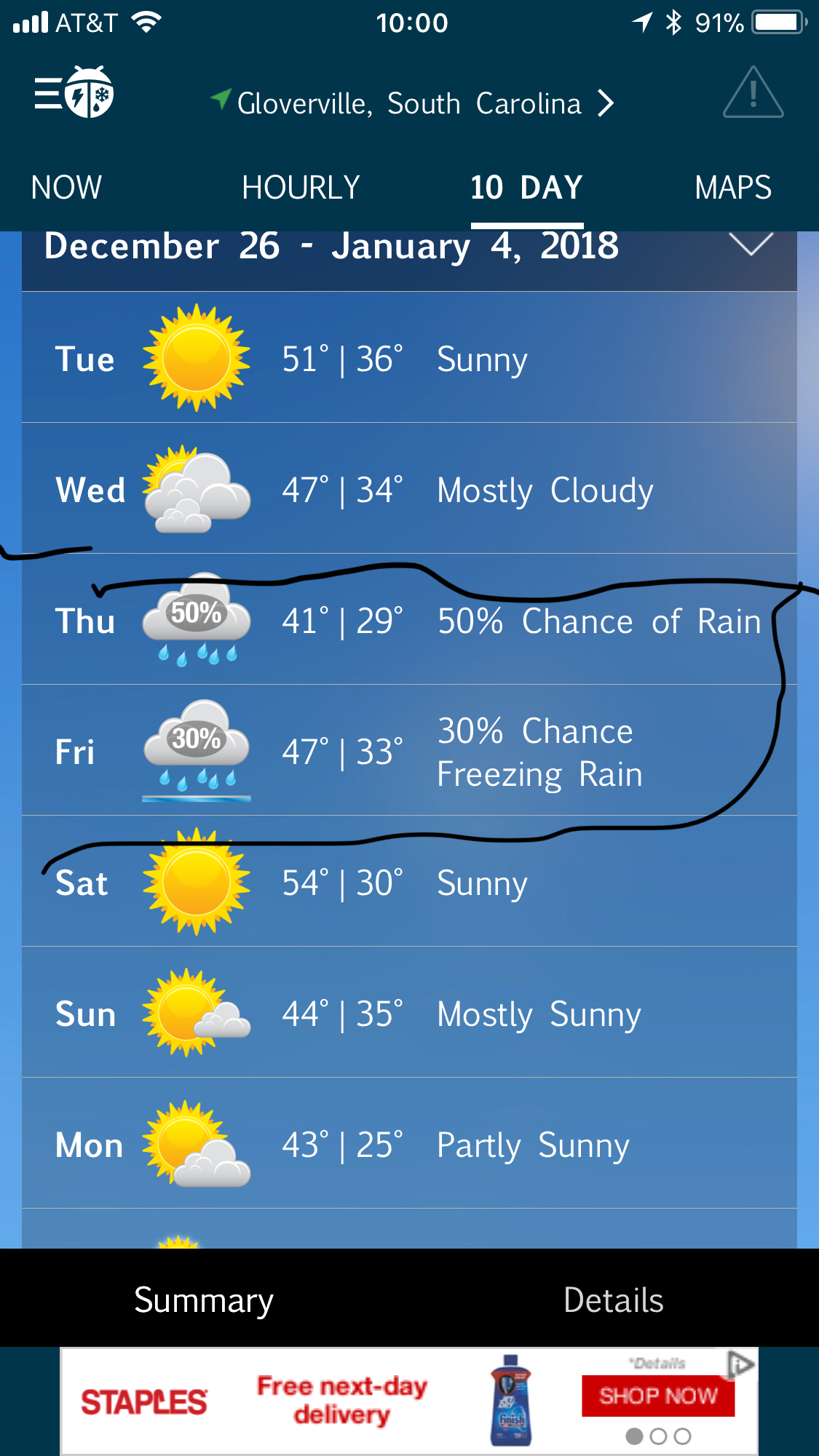Change location from Gloverville, South Carolina
819x1456 pixels.
coord(412,103)
